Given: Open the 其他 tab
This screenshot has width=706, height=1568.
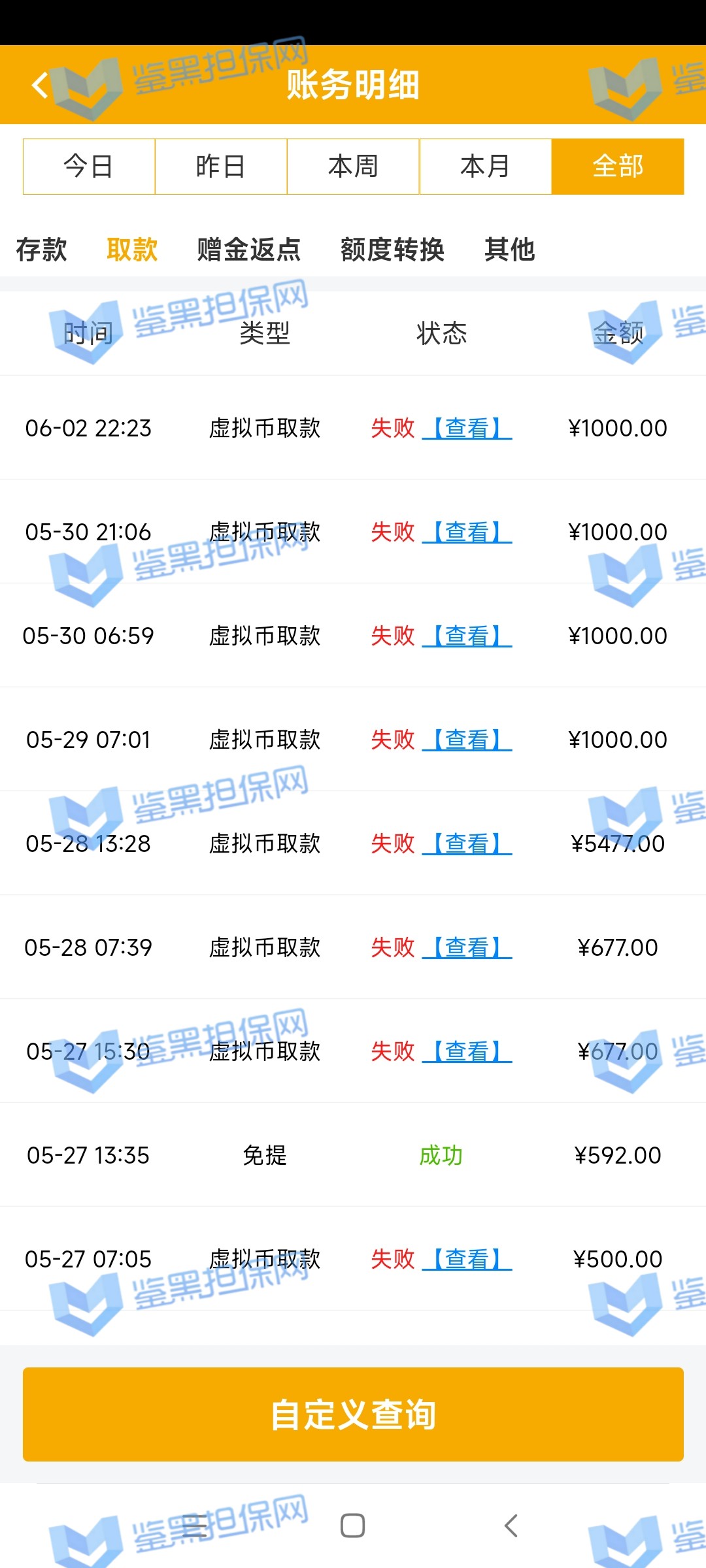Looking at the screenshot, I should pyautogui.click(x=510, y=250).
